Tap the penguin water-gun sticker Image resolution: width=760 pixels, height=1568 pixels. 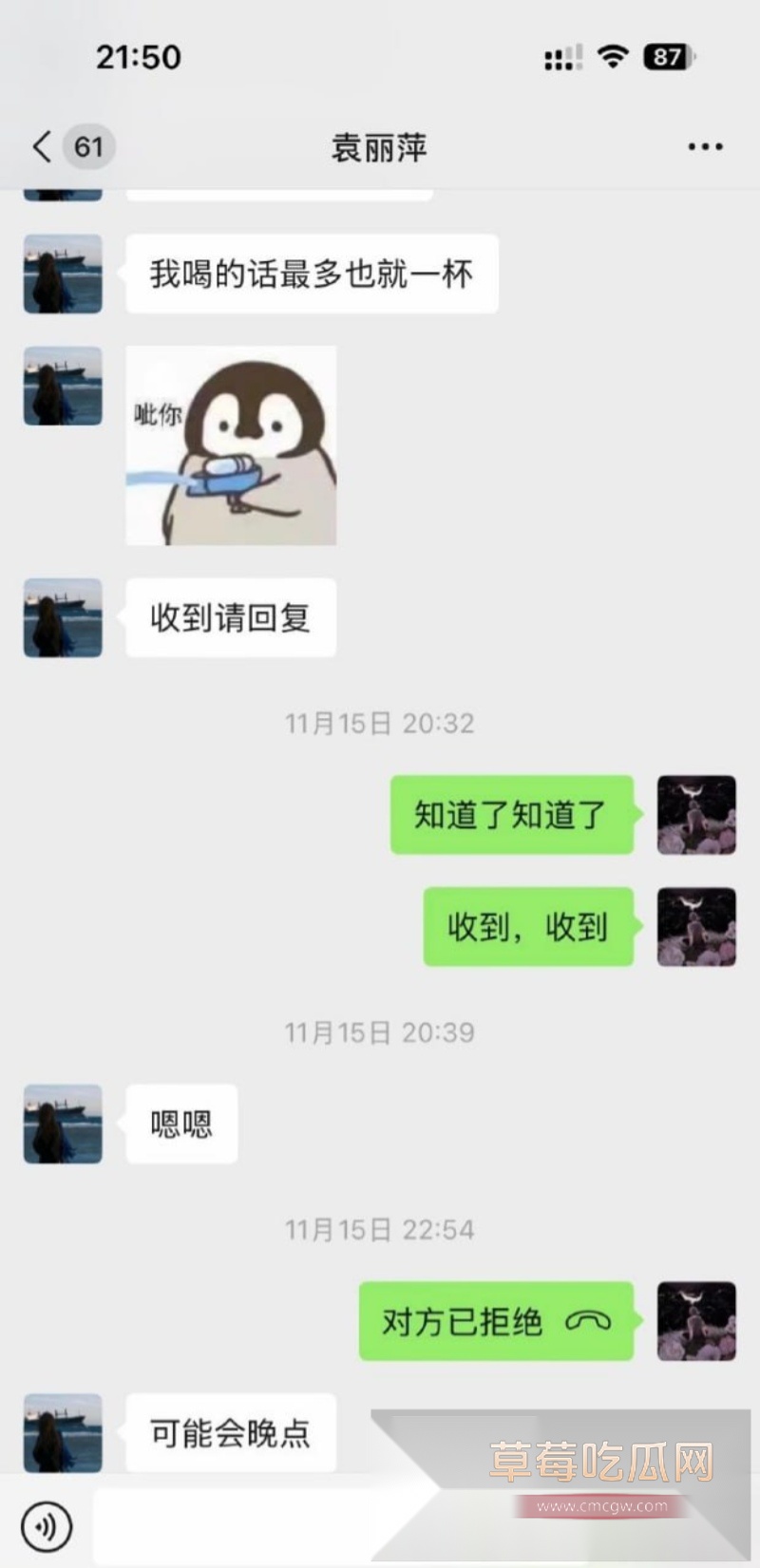coord(231,446)
